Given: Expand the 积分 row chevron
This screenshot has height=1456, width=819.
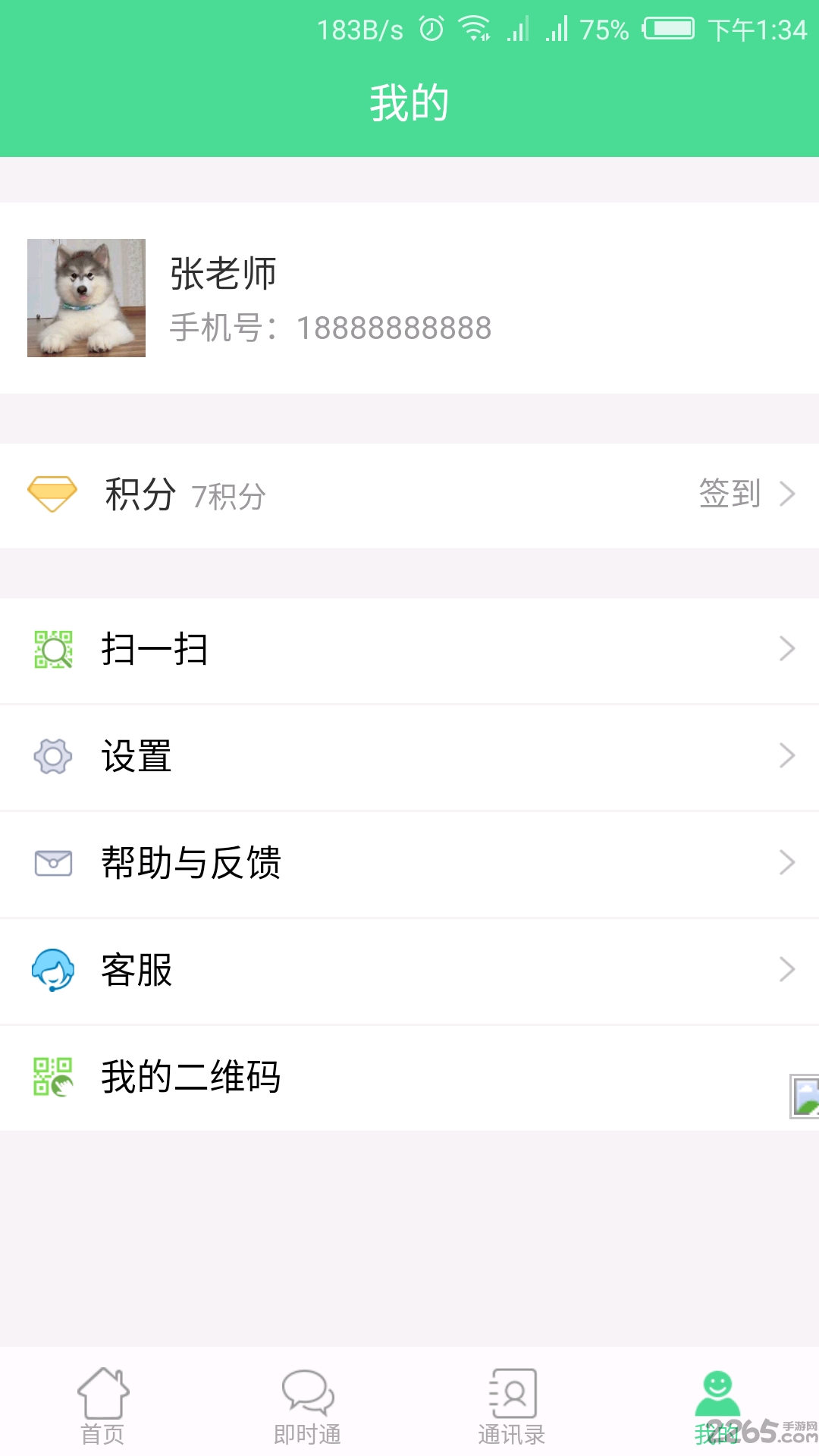Looking at the screenshot, I should pyautogui.click(x=789, y=494).
